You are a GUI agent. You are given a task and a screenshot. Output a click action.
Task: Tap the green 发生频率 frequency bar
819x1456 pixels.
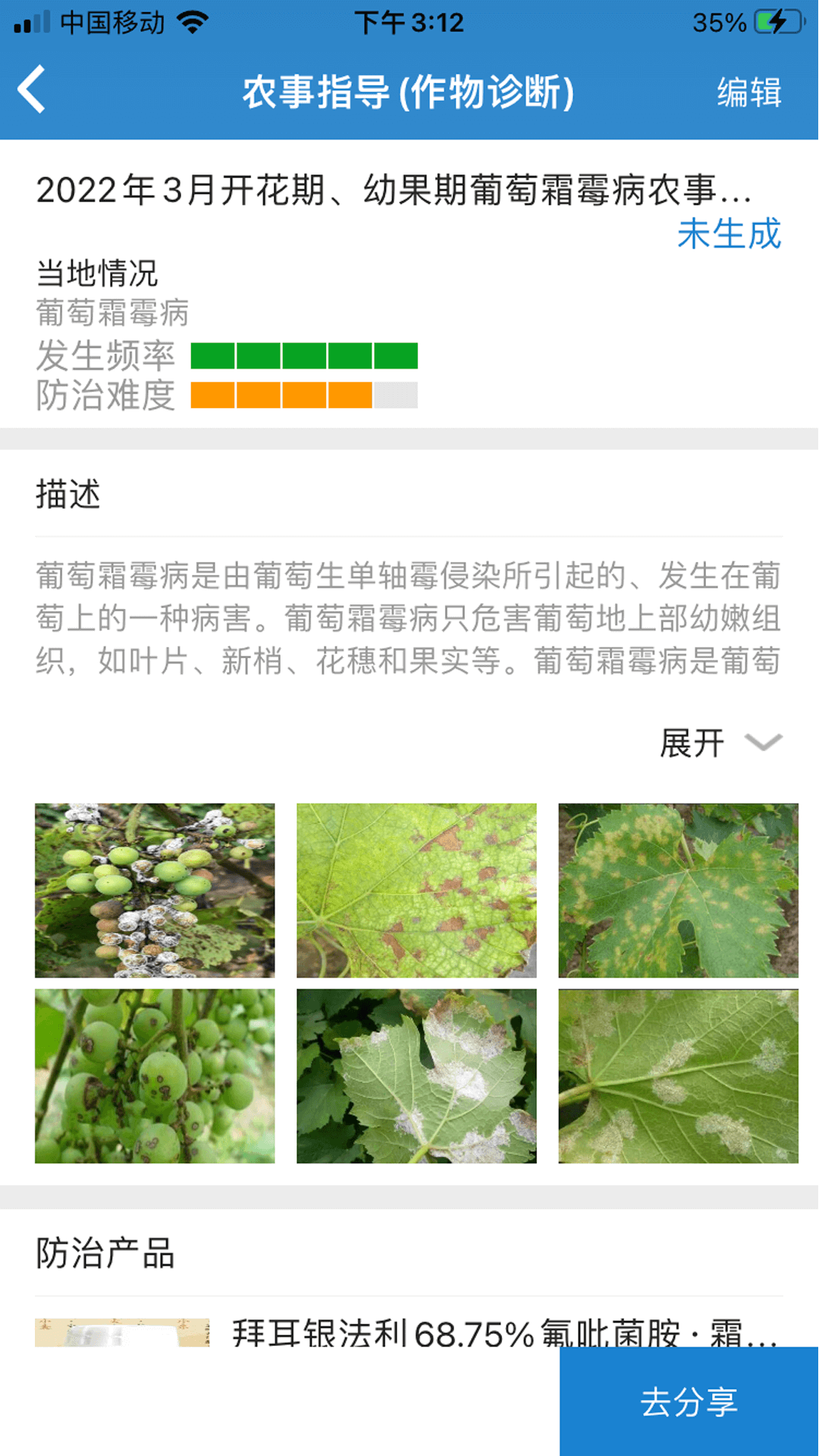pyautogui.click(x=303, y=353)
